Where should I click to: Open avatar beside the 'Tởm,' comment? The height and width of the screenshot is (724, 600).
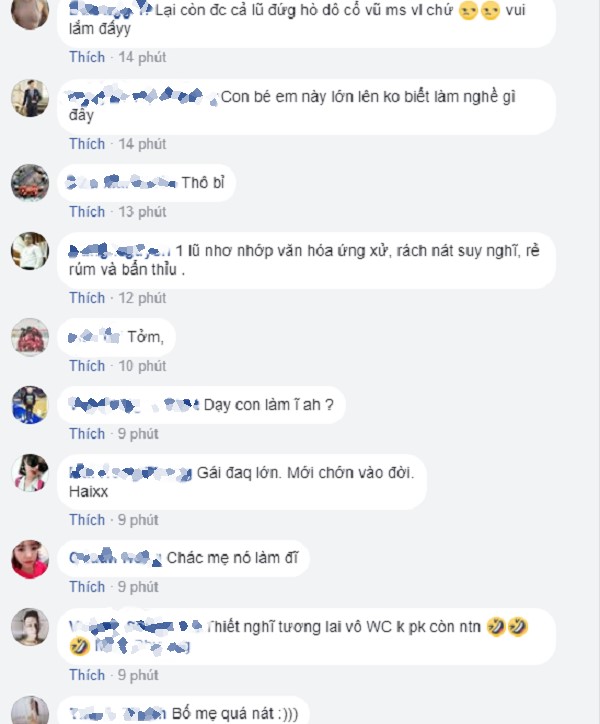coord(30,337)
